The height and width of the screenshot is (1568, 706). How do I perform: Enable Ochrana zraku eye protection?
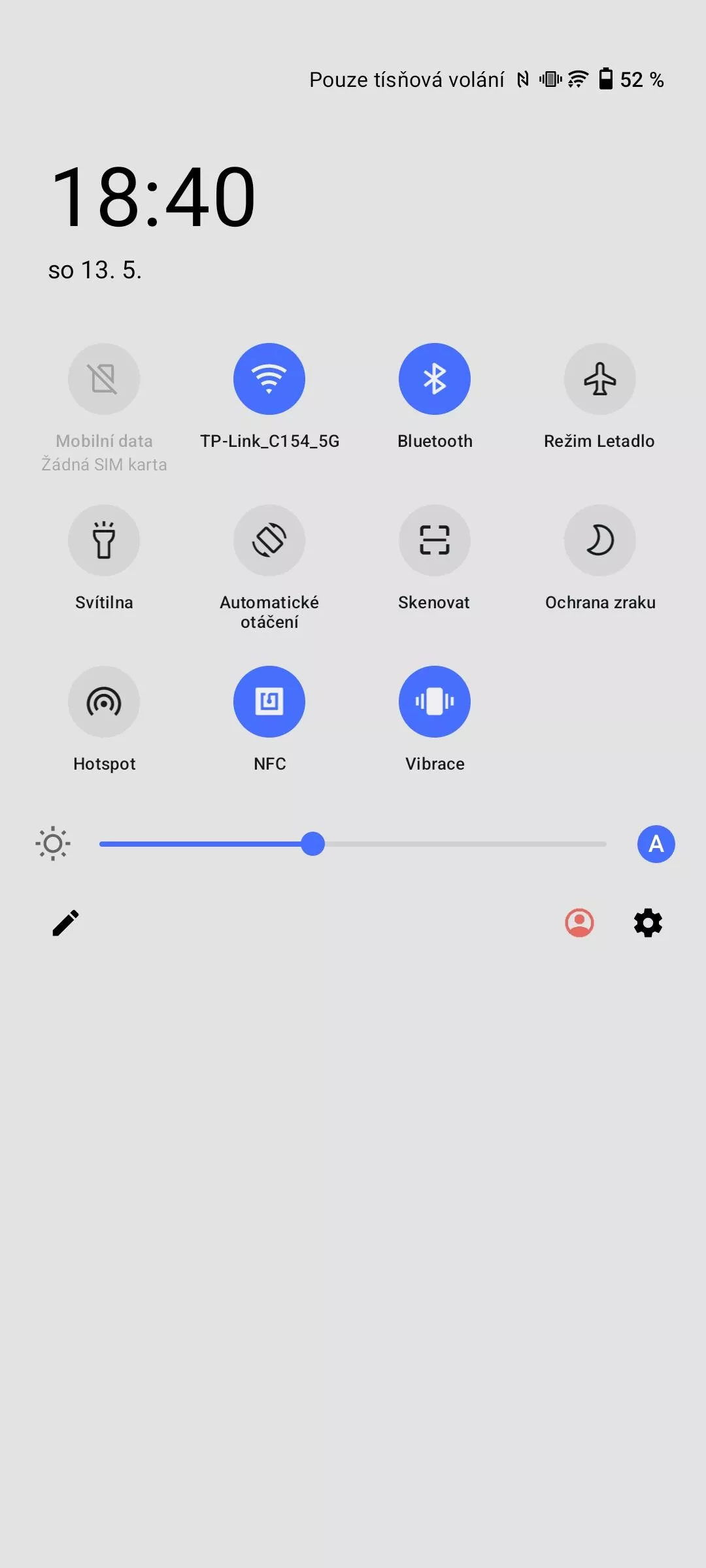[600, 540]
